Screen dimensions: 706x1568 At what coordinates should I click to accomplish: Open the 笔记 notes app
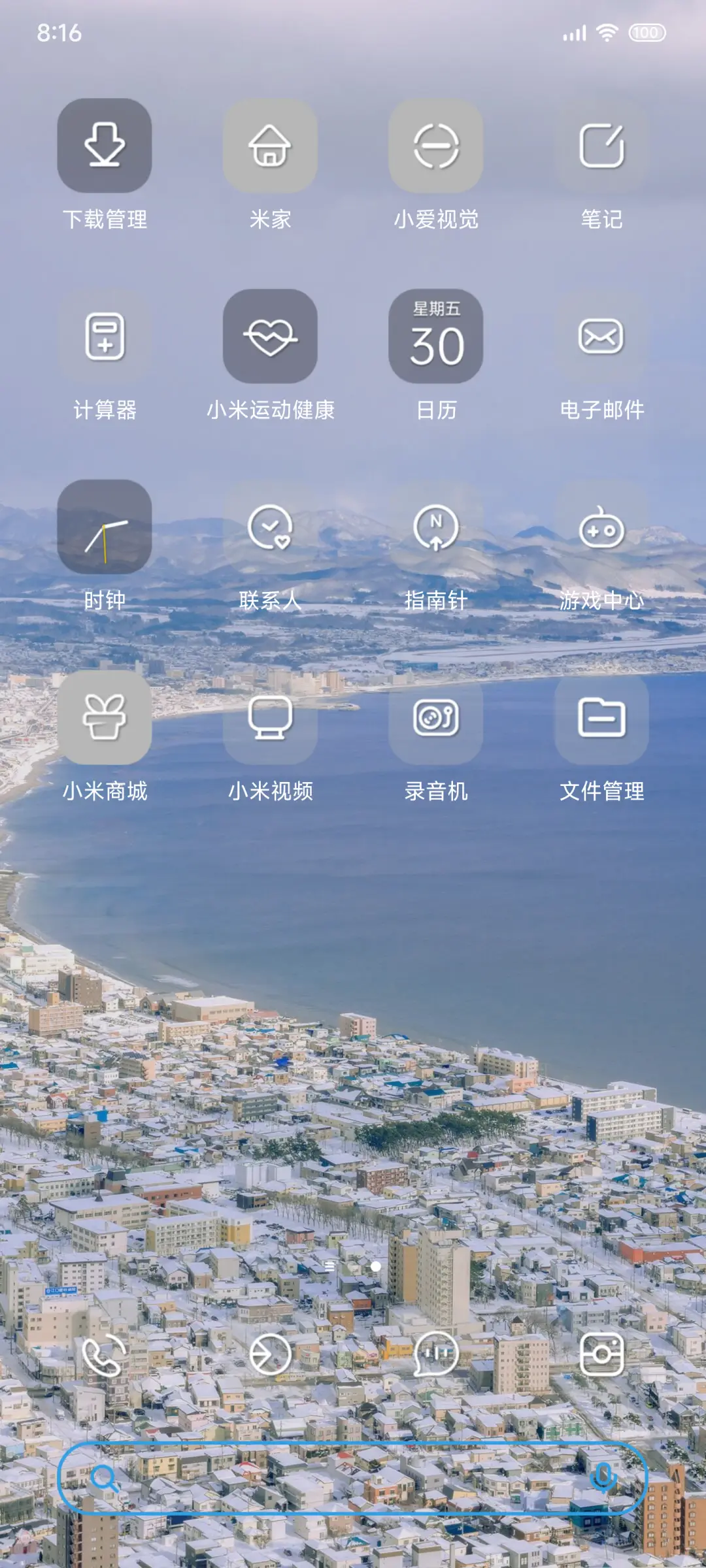click(x=602, y=146)
